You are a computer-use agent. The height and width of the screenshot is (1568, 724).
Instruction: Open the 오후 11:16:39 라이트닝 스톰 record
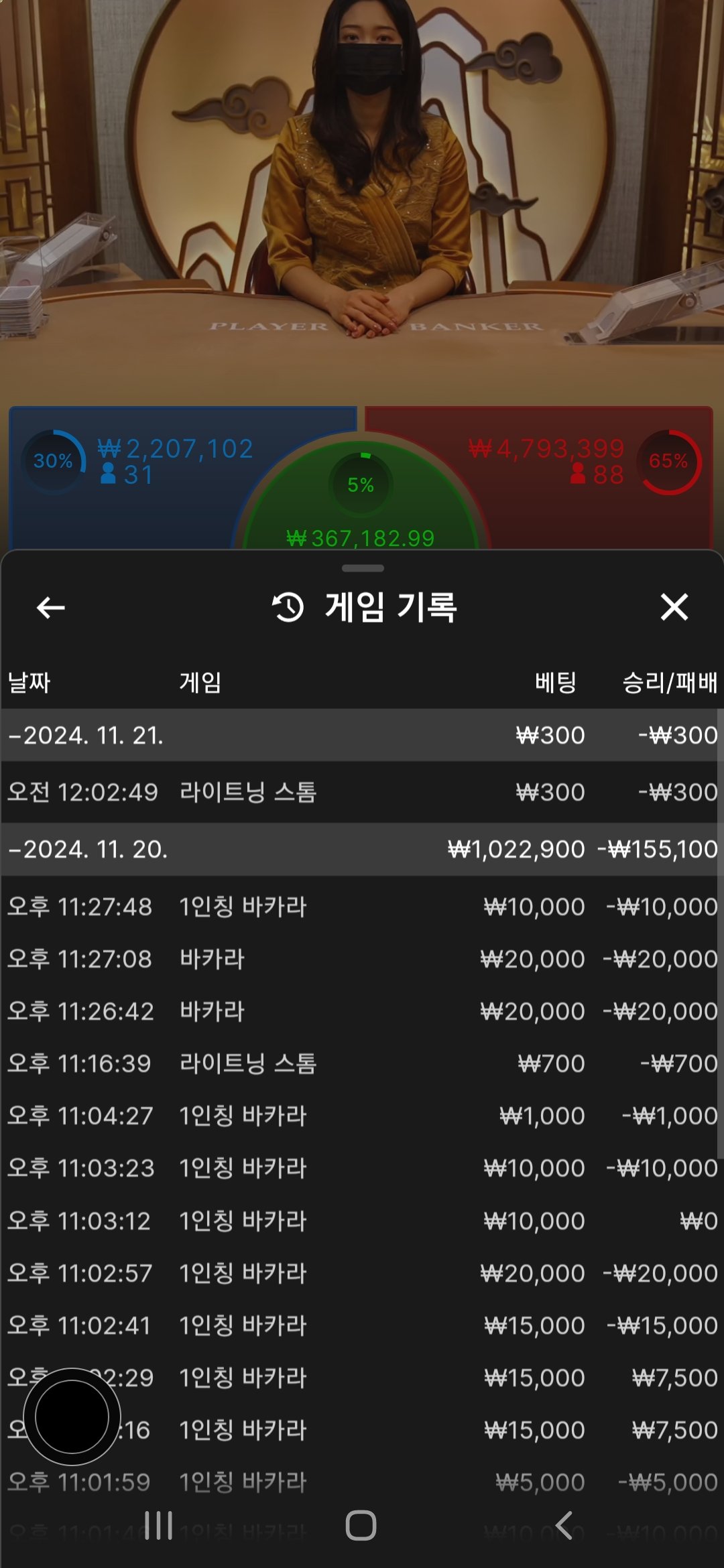click(362, 1063)
